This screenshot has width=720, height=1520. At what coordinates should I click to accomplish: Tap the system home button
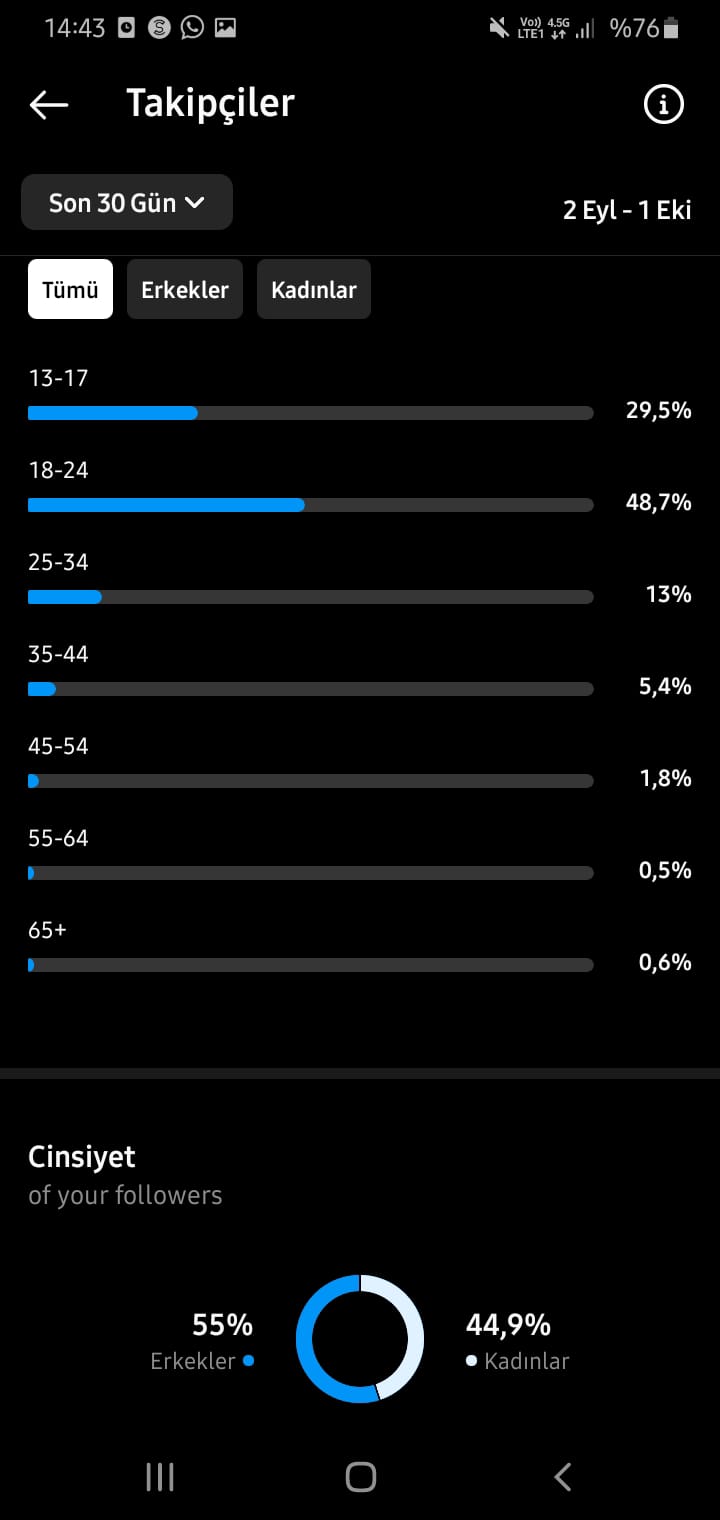pyautogui.click(x=360, y=1477)
